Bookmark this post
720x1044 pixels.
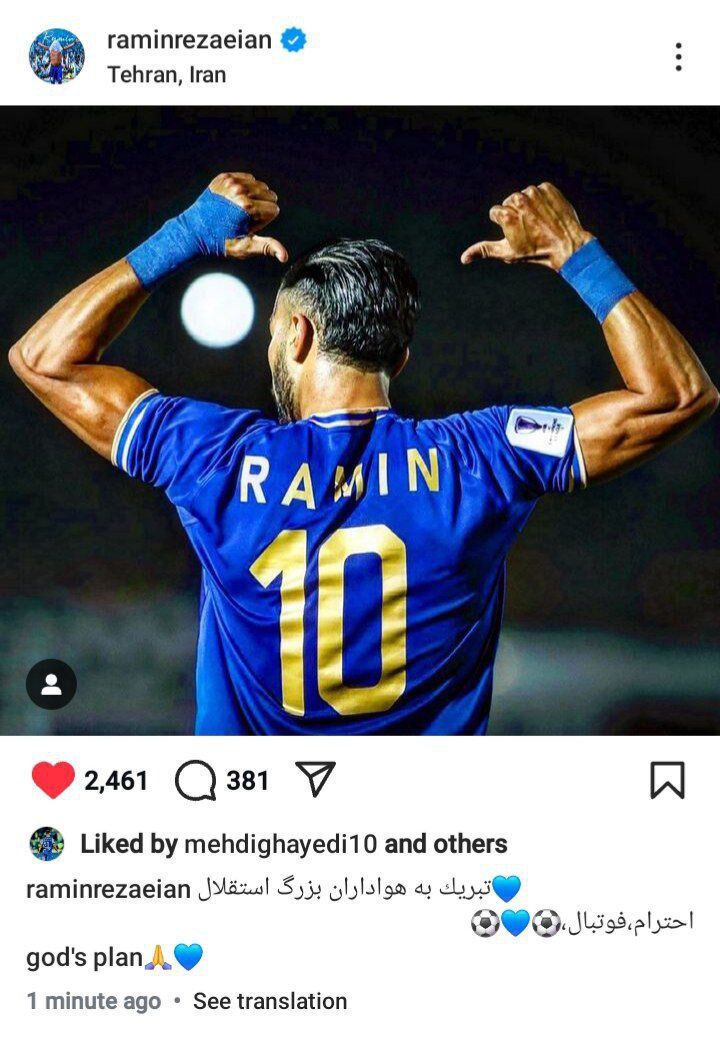click(x=667, y=780)
